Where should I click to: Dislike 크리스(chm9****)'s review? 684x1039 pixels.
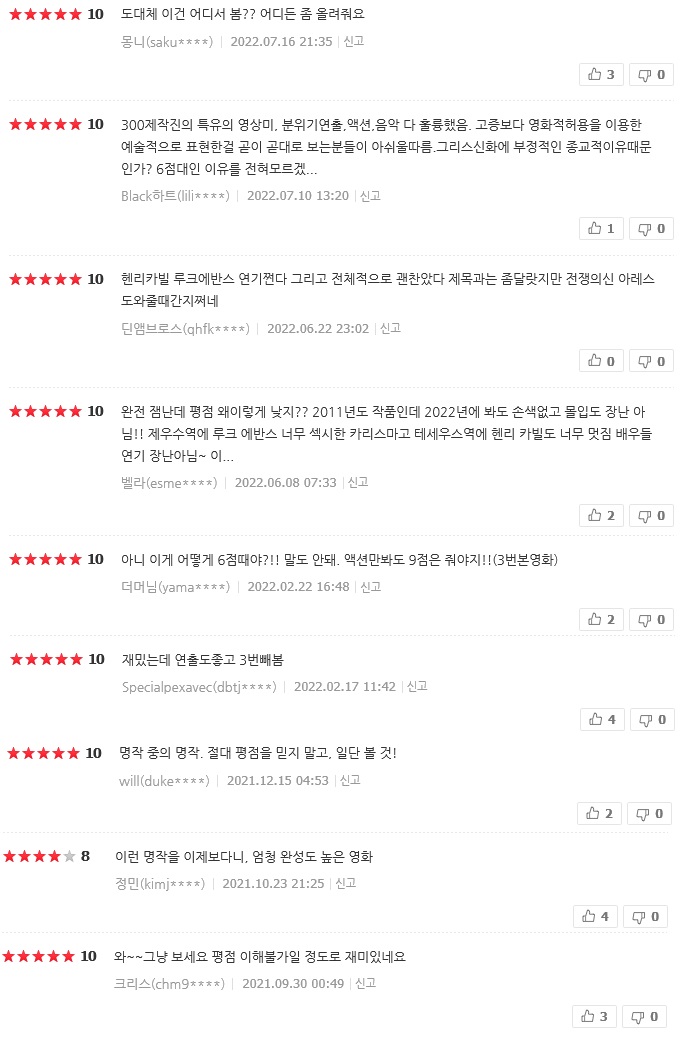644,1016
